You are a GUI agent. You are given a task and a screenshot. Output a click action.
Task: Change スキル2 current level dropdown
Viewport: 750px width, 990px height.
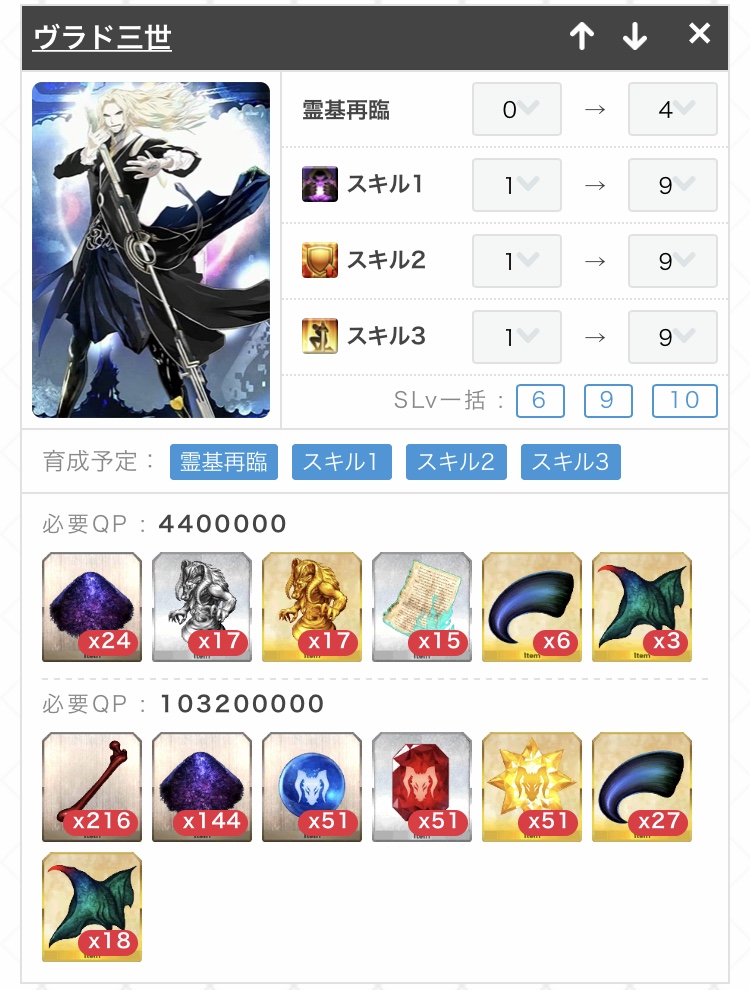tap(516, 261)
